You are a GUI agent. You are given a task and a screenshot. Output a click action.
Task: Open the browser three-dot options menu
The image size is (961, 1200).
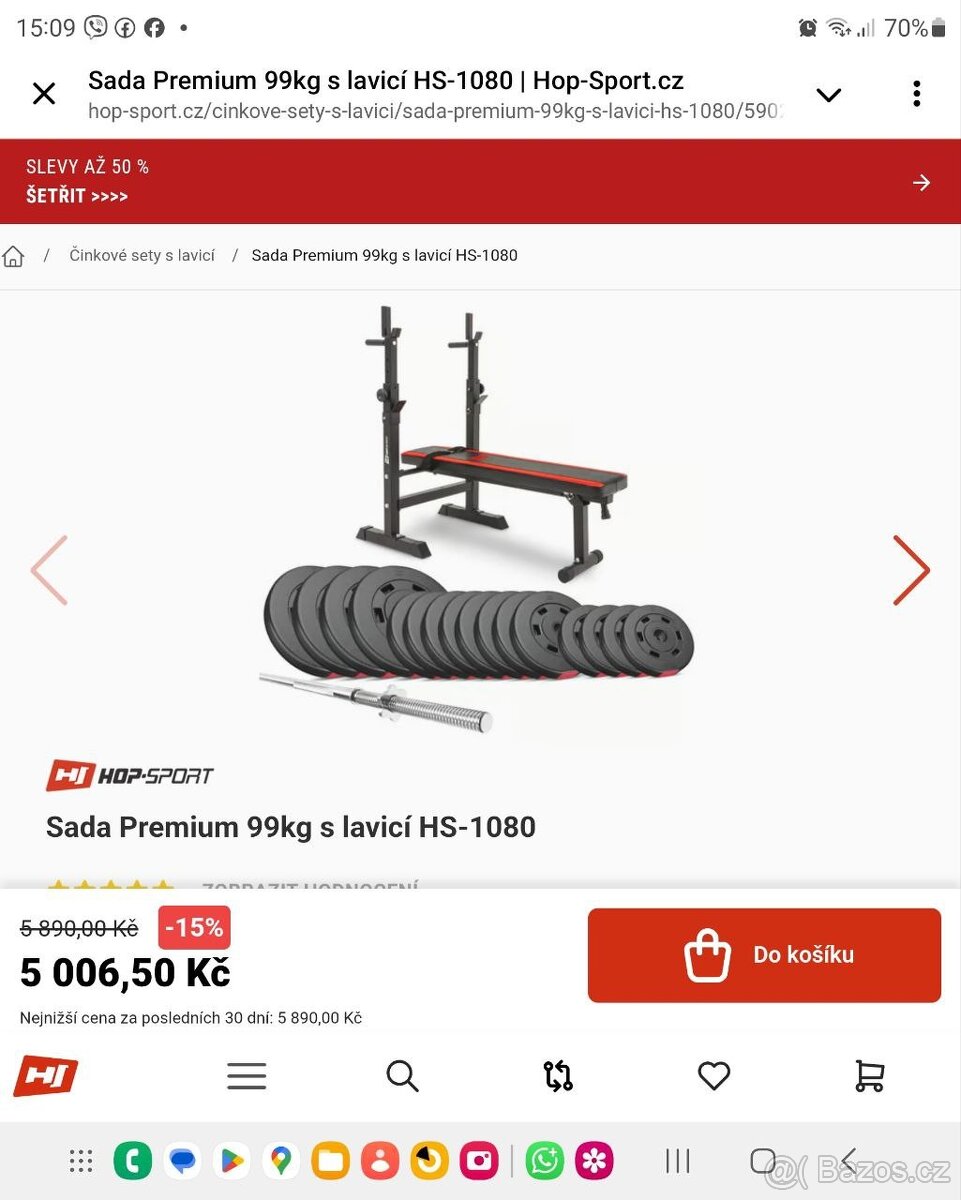click(x=916, y=92)
